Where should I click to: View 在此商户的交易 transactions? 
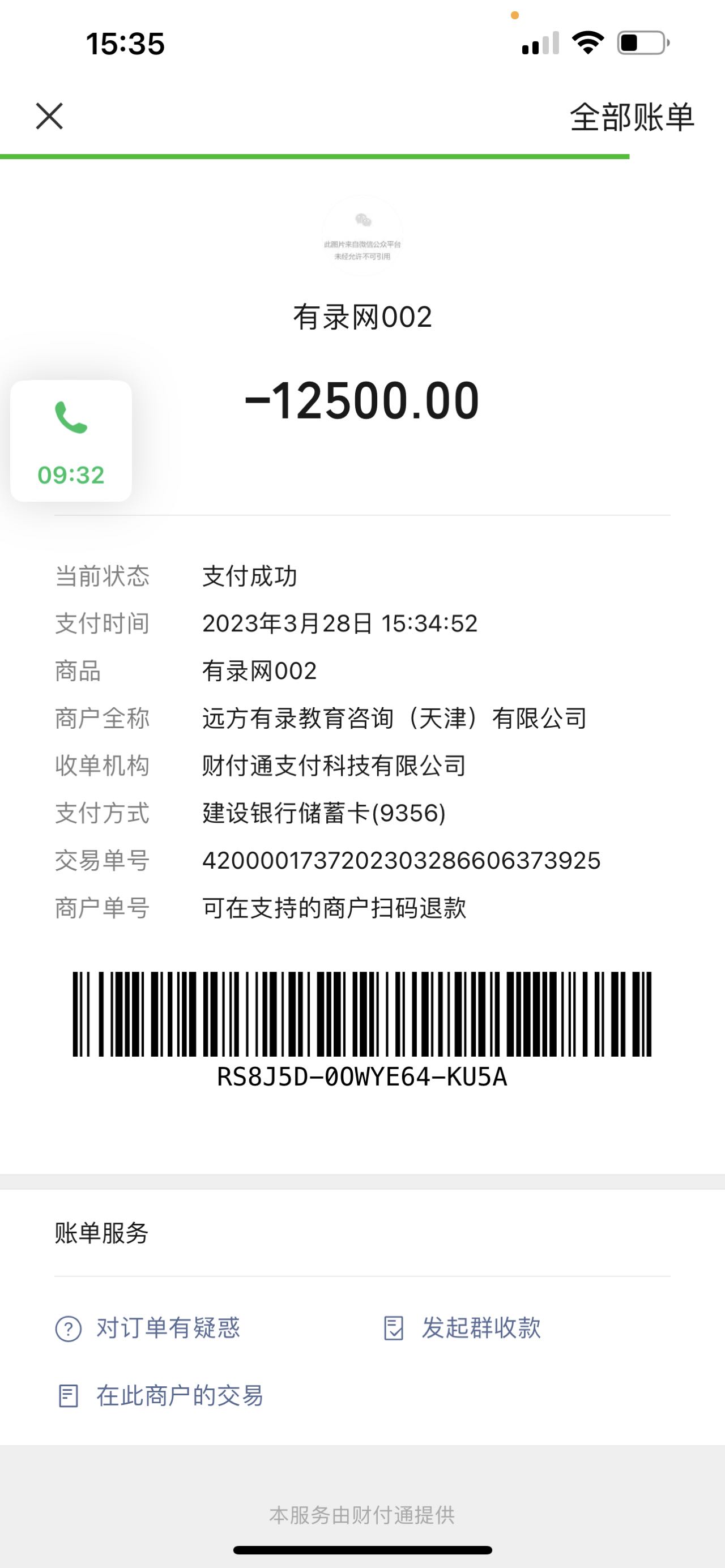tap(161, 1395)
